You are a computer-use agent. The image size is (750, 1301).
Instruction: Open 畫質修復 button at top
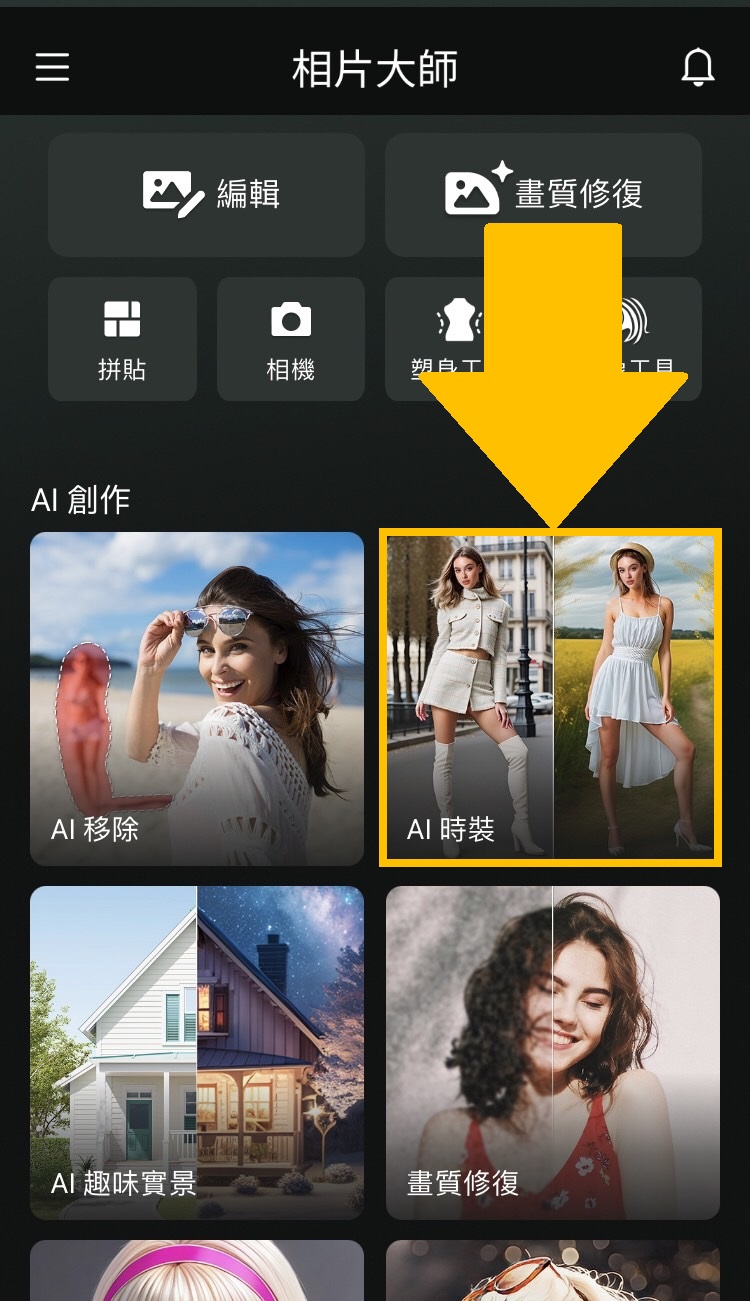[x=543, y=194]
